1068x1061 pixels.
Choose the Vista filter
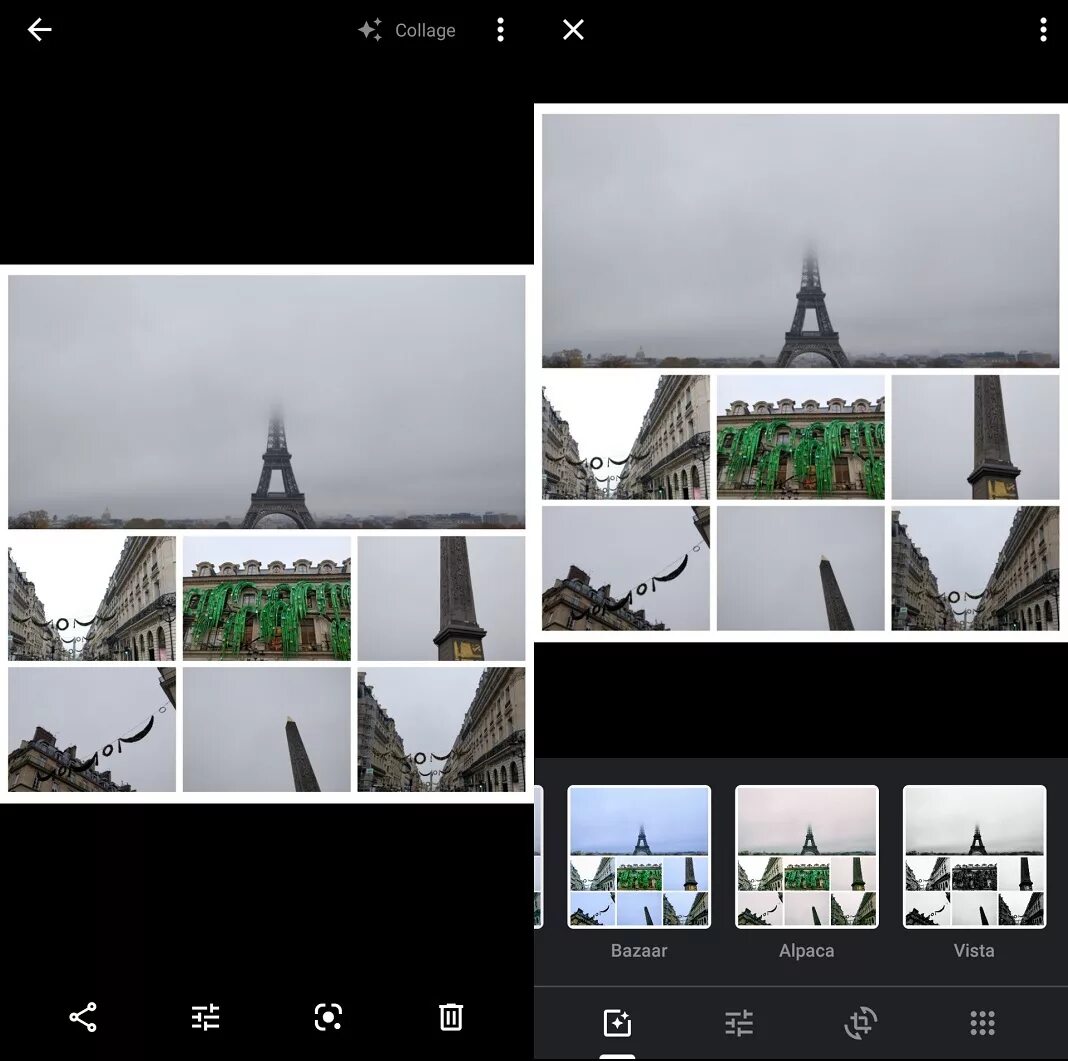[974, 857]
